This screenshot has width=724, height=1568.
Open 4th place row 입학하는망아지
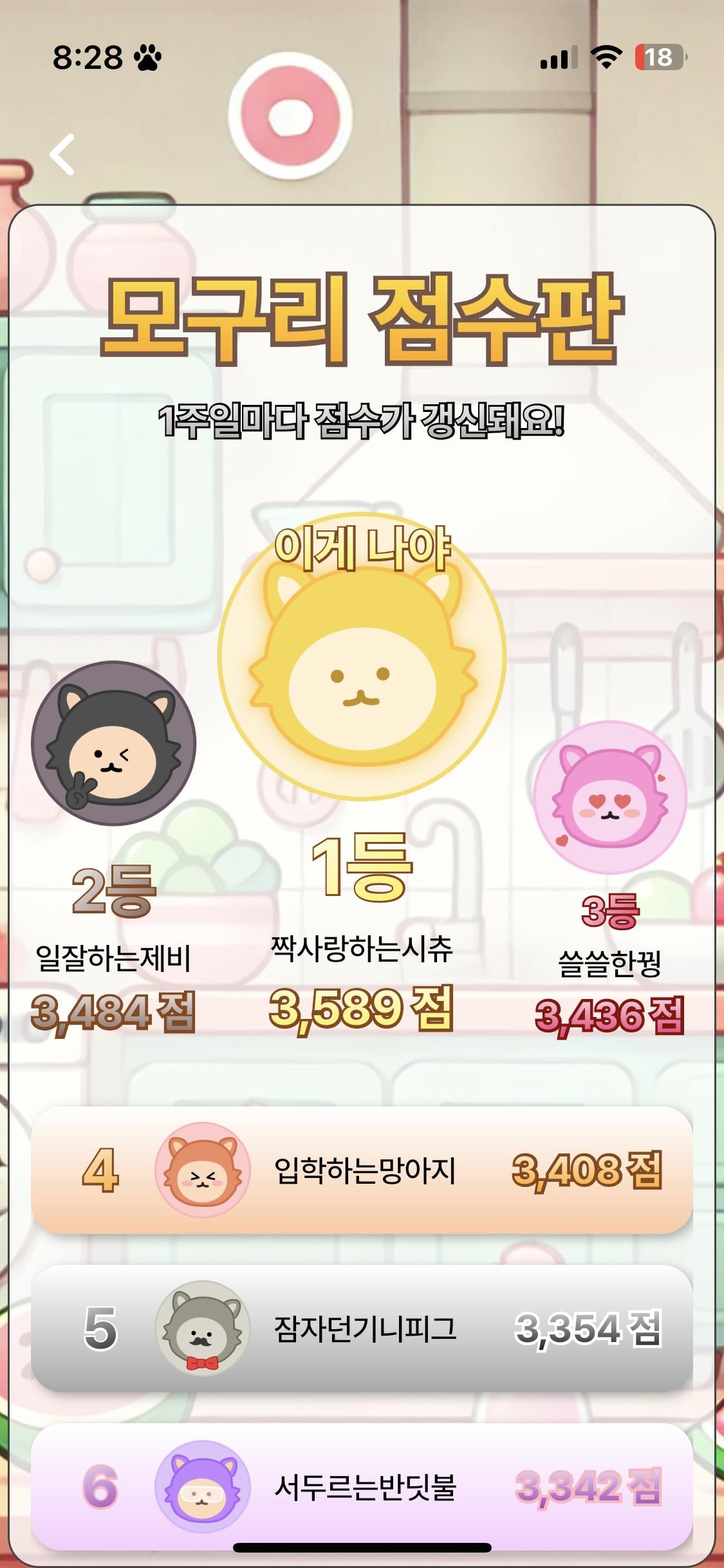coord(362,1170)
